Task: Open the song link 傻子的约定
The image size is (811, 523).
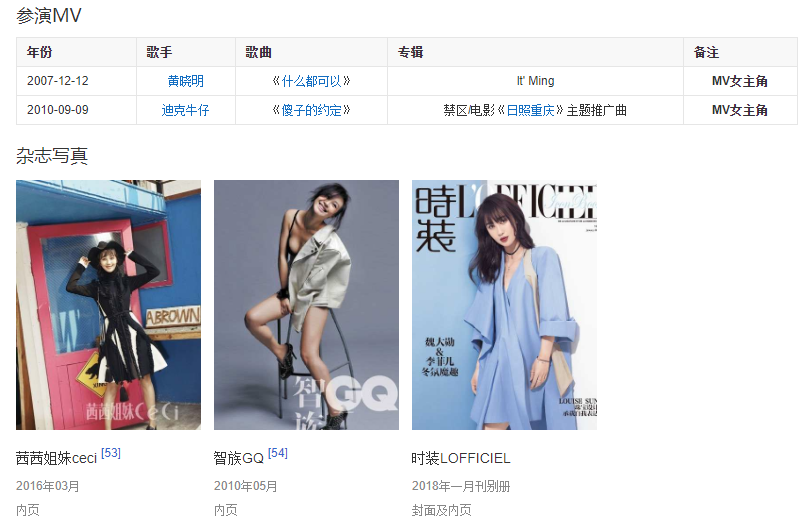Action: coord(311,110)
